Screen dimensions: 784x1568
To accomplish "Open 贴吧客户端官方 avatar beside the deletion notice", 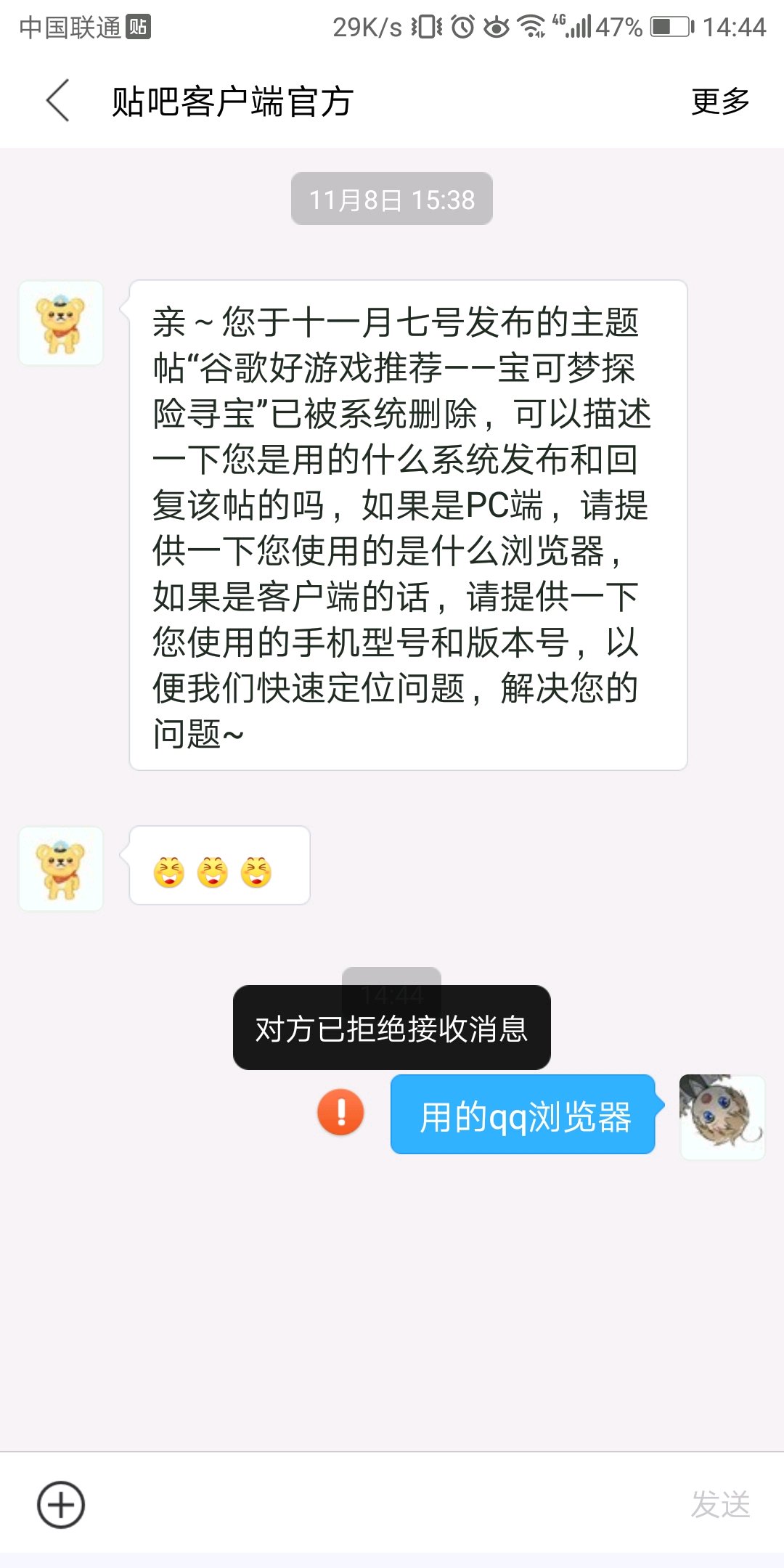I will tap(61, 323).
